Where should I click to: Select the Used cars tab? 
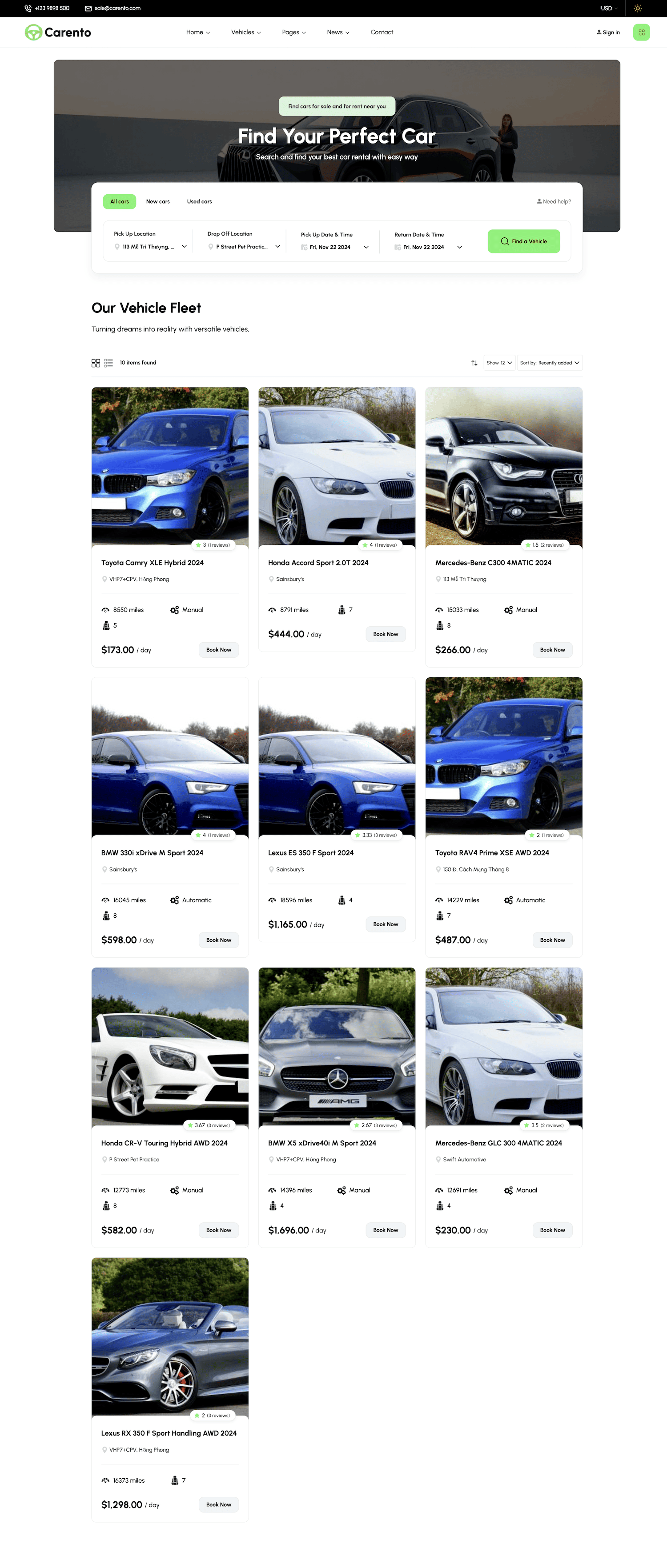199,201
